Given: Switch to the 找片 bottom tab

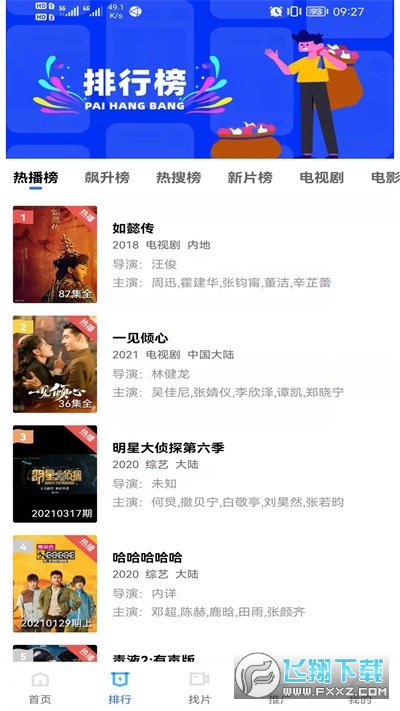Looking at the screenshot, I should 200,687.
